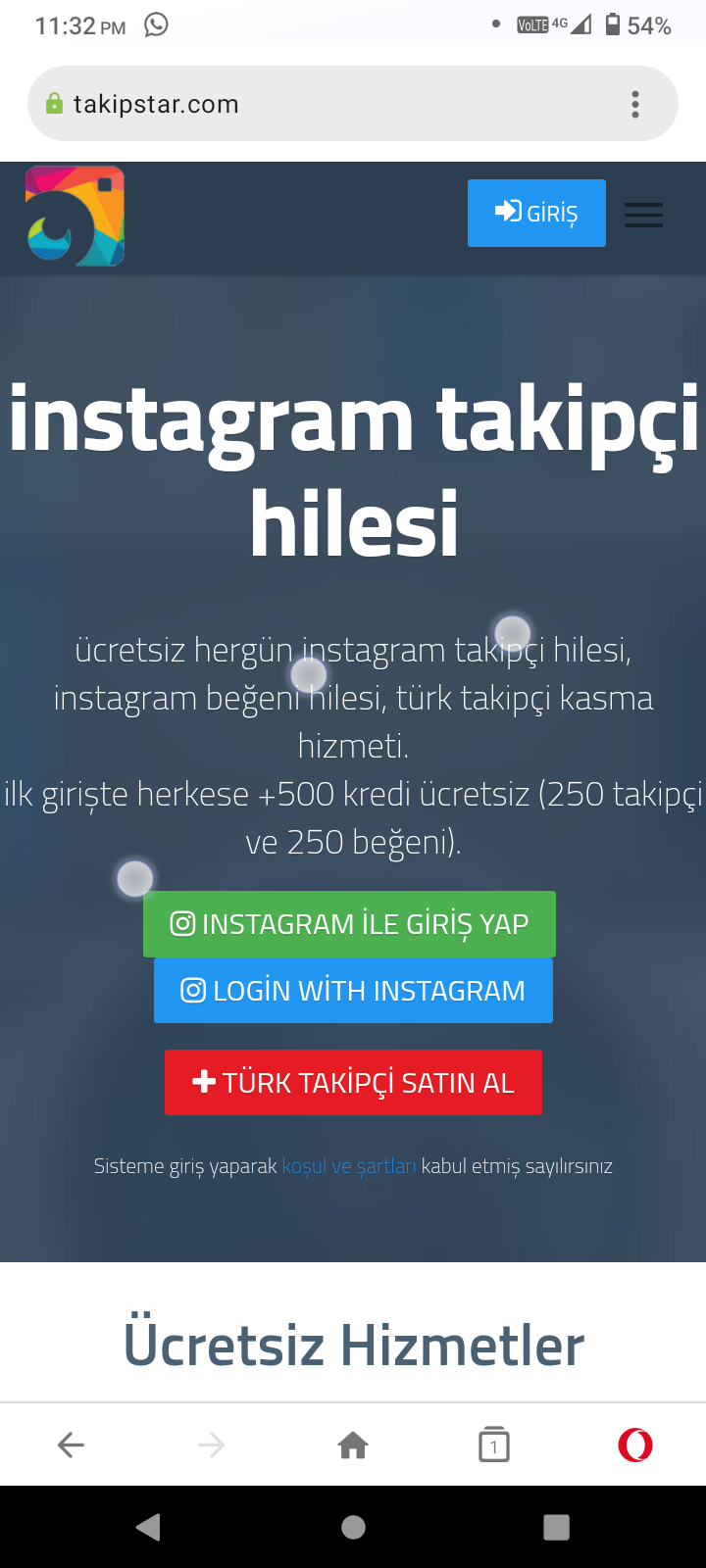Open the hamburger navigation menu

click(x=643, y=214)
